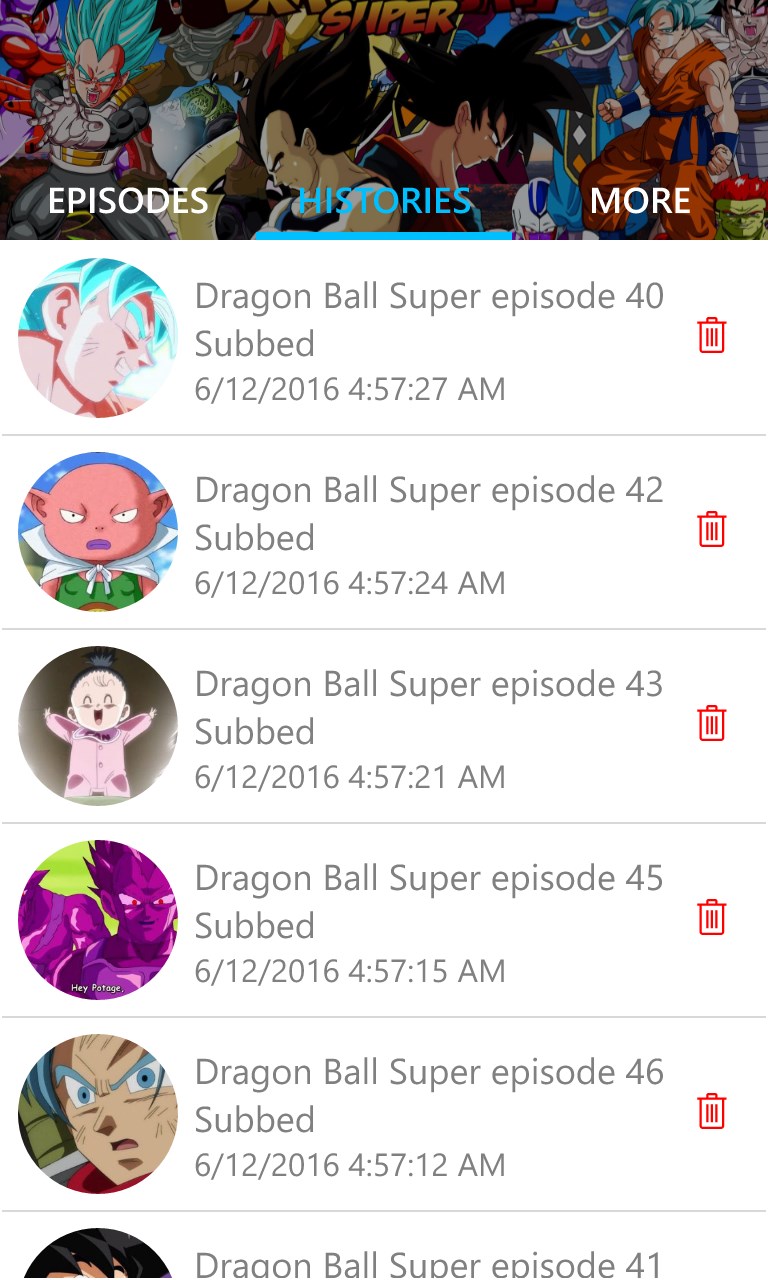Remove episode 42 history entry

coord(711,529)
